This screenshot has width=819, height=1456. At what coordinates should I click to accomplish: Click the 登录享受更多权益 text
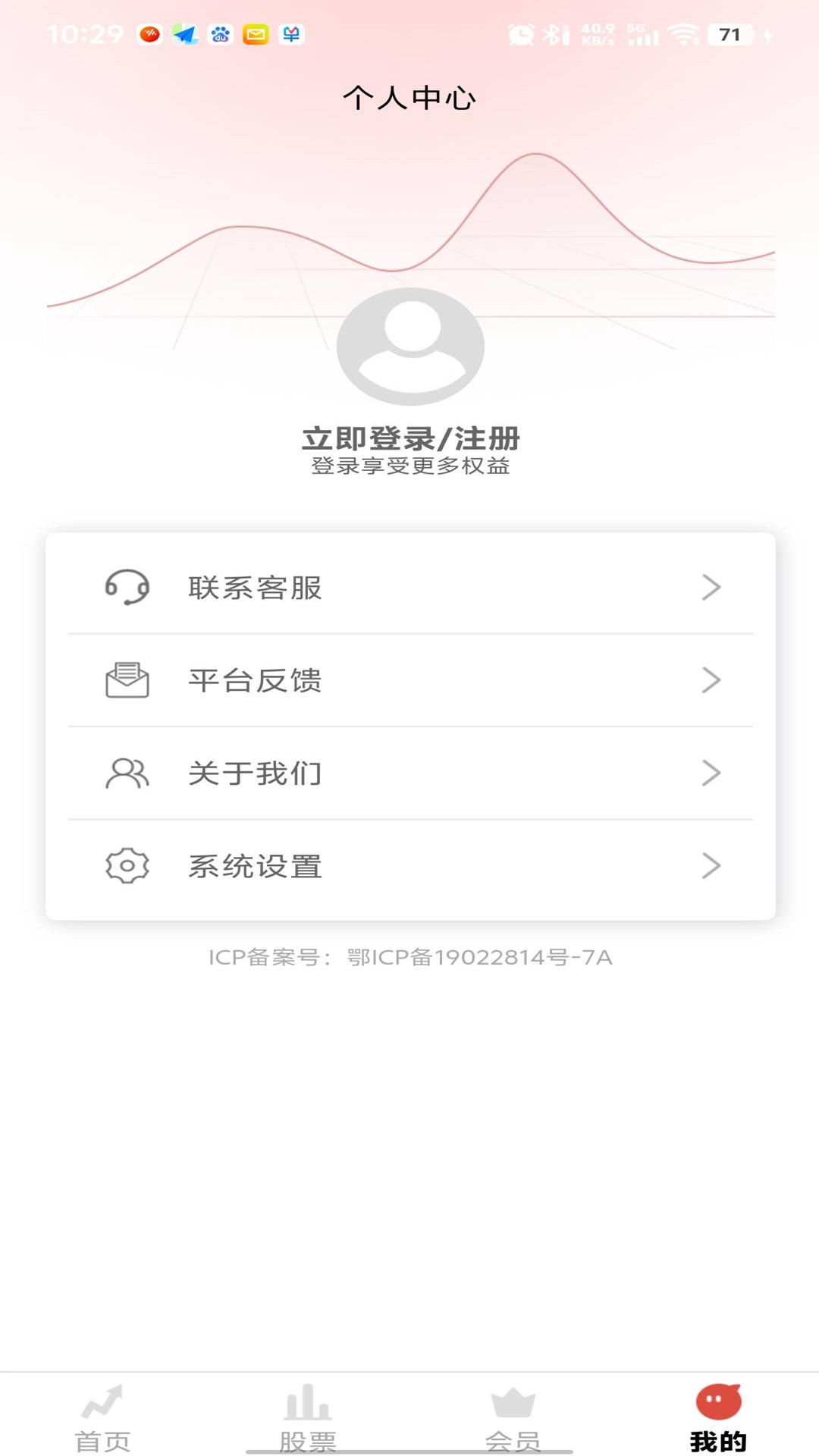pyautogui.click(x=409, y=470)
